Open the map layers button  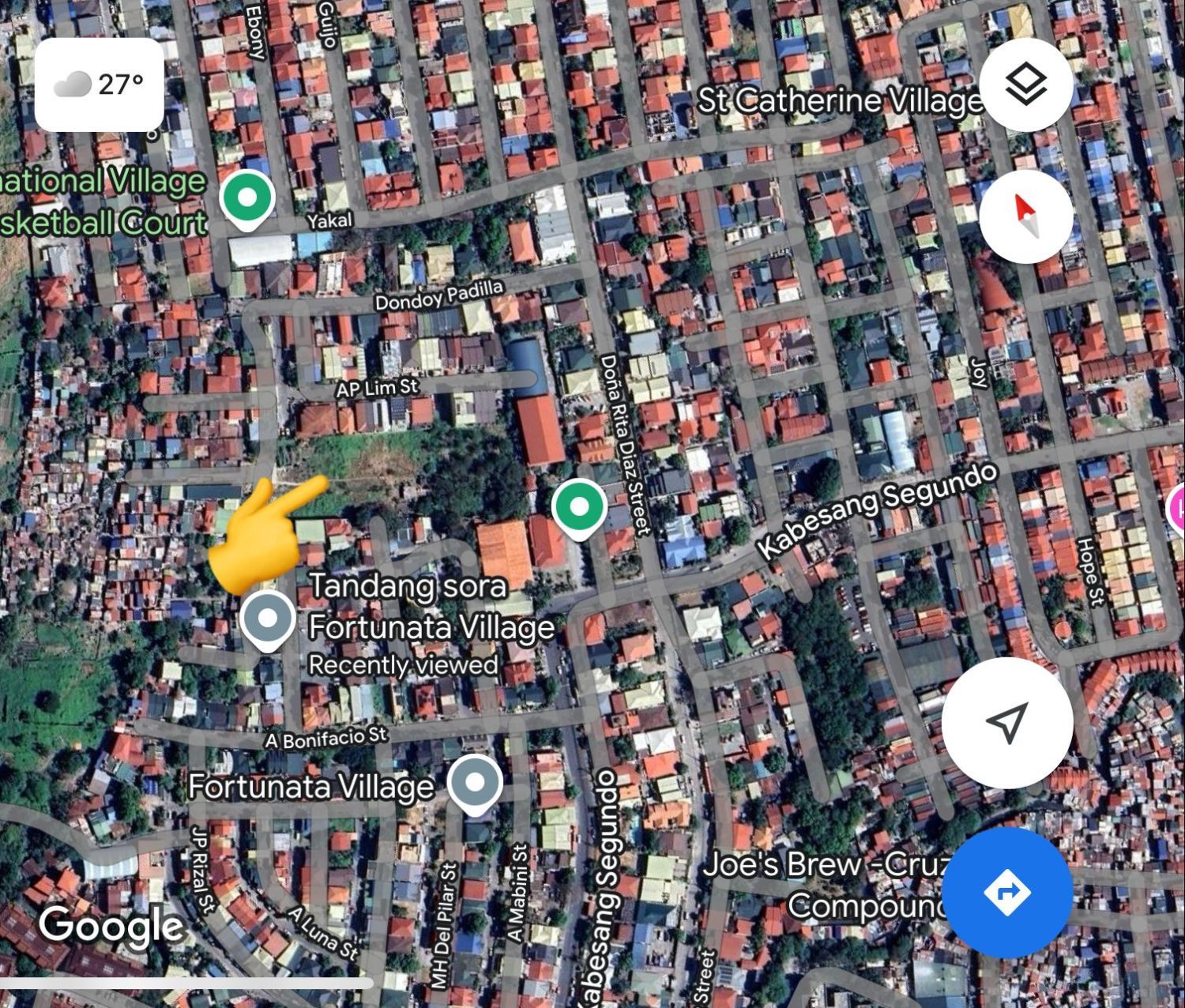1025,84
